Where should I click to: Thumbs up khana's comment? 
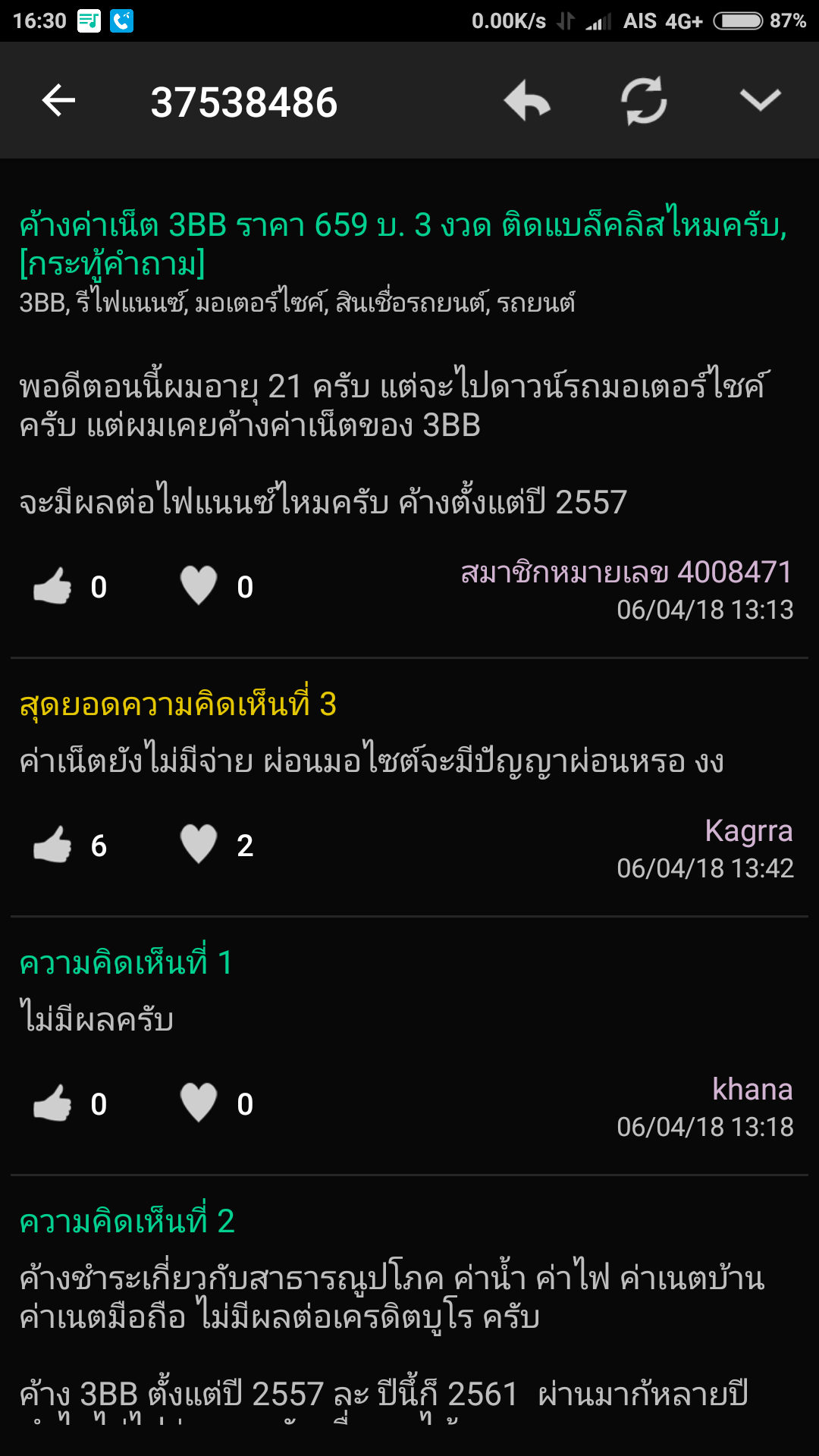[x=52, y=1103]
